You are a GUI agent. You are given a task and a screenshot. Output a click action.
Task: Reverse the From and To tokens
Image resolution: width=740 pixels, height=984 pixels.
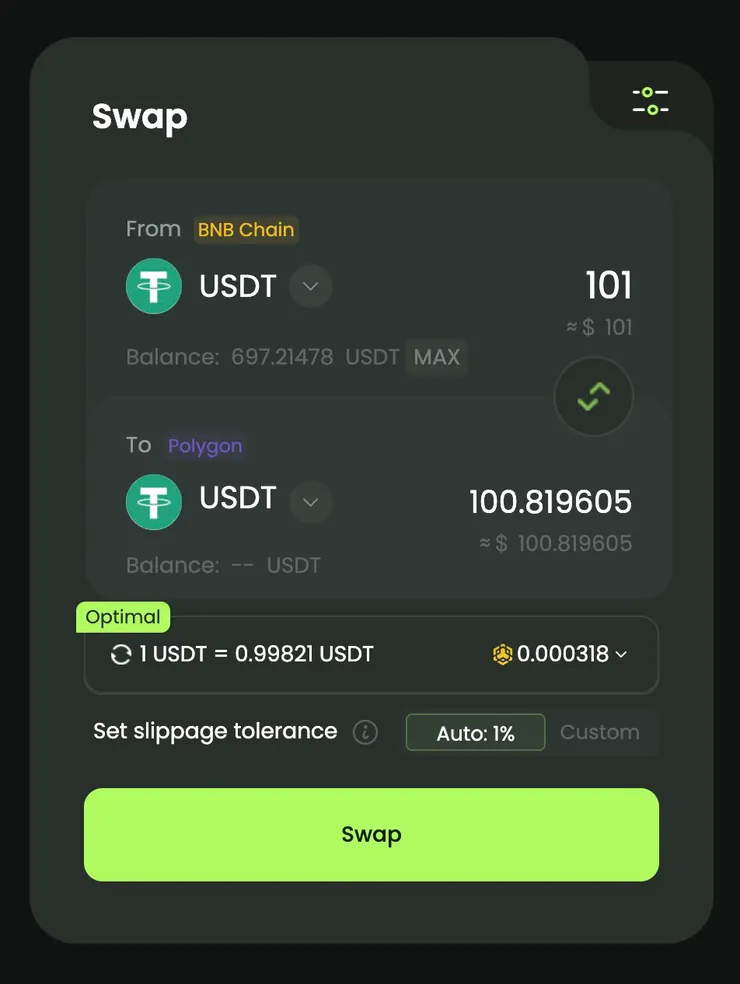tap(593, 396)
